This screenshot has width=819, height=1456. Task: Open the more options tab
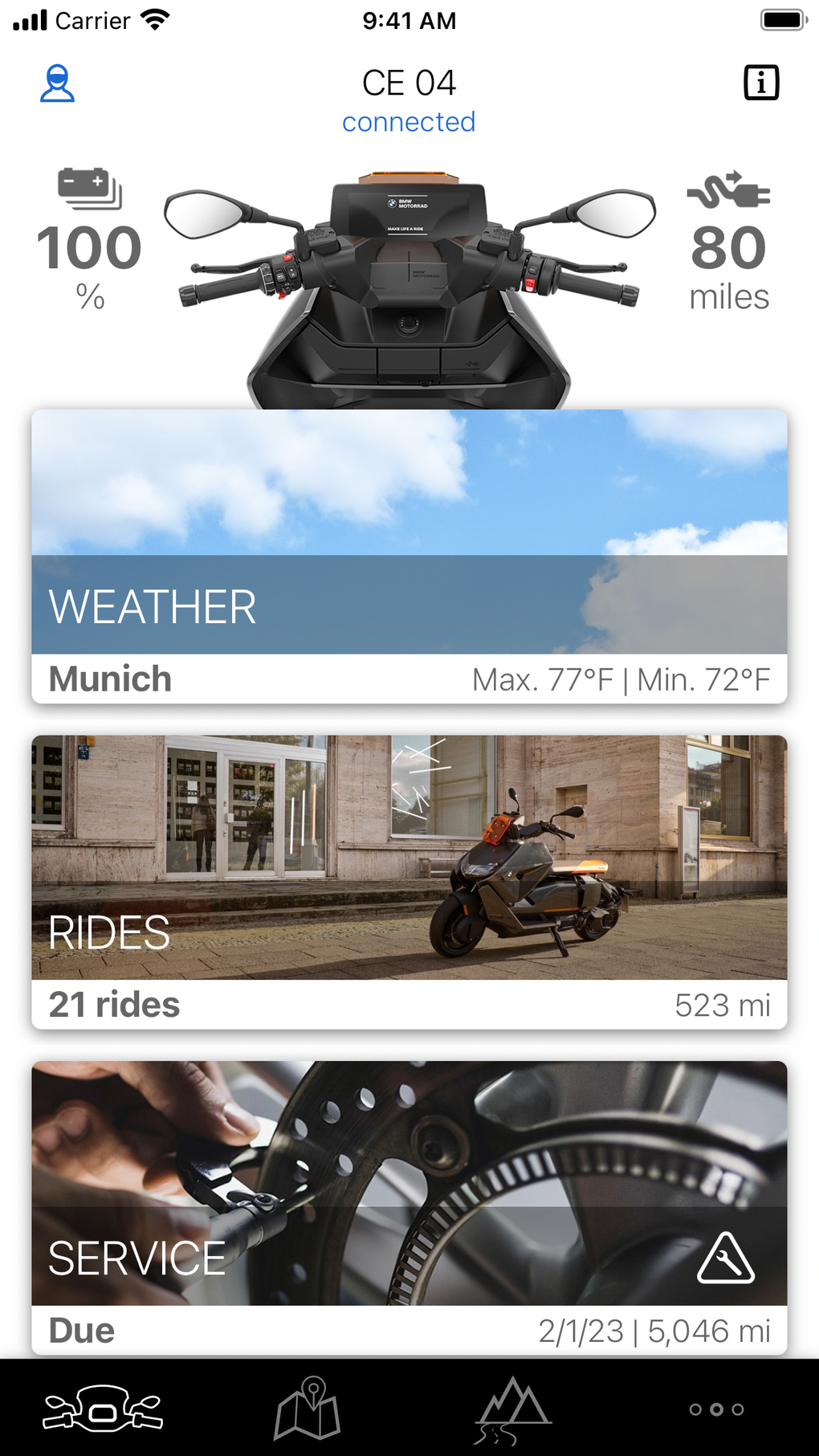click(x=716, y=1409)
